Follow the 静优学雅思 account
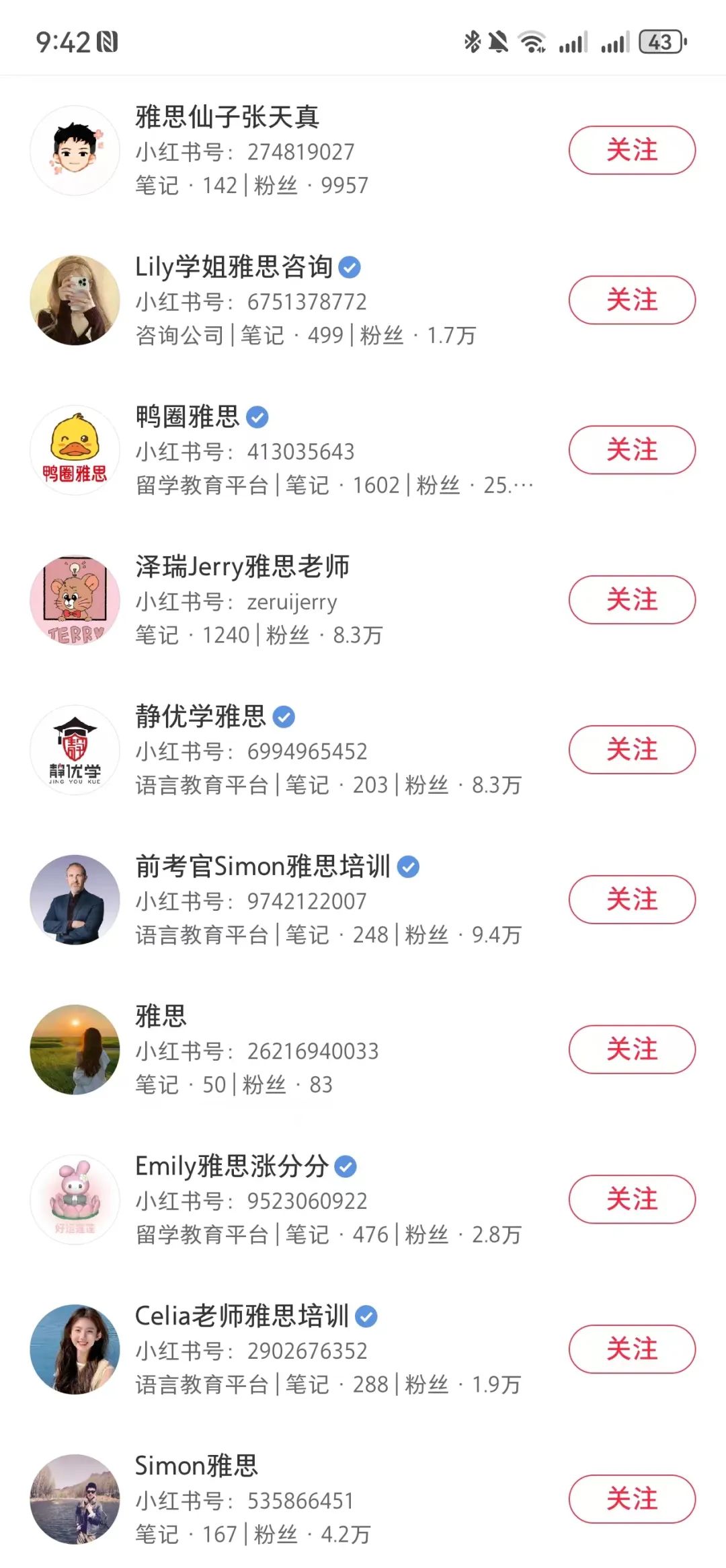This screenshot has width=726, height=1568. point(633,751)
